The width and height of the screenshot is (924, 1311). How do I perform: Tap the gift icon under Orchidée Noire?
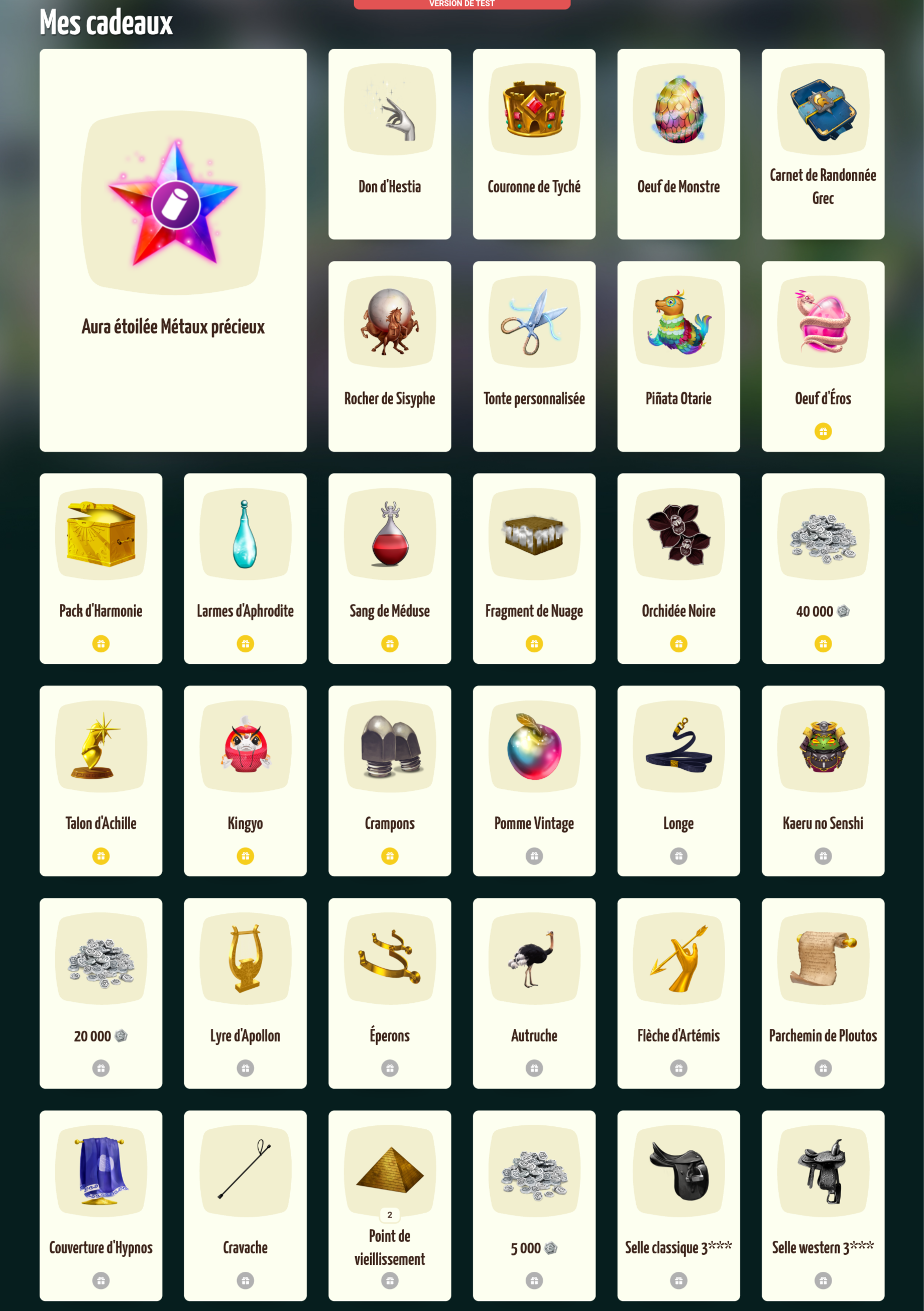tap(678, 644)
